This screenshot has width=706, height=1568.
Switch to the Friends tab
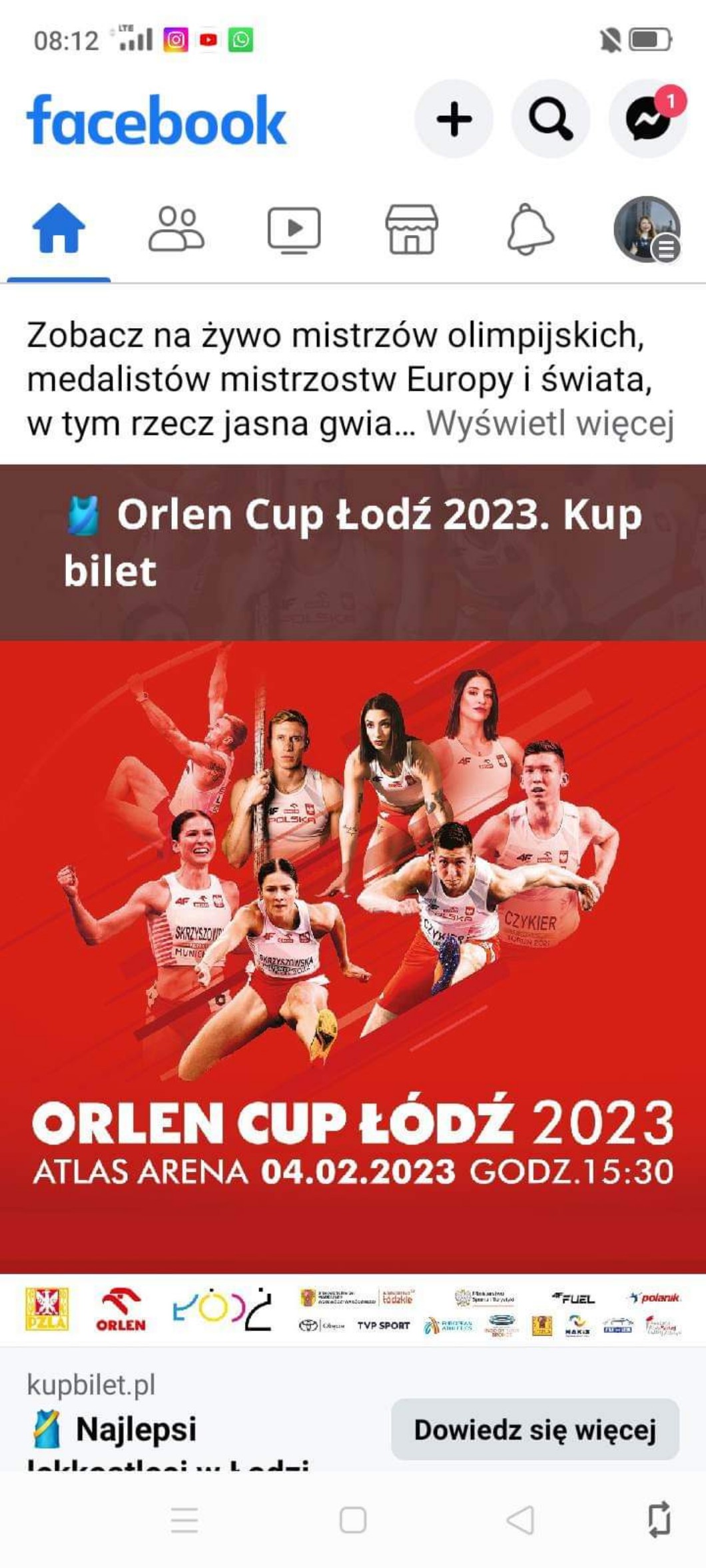[x=176, y=228]
